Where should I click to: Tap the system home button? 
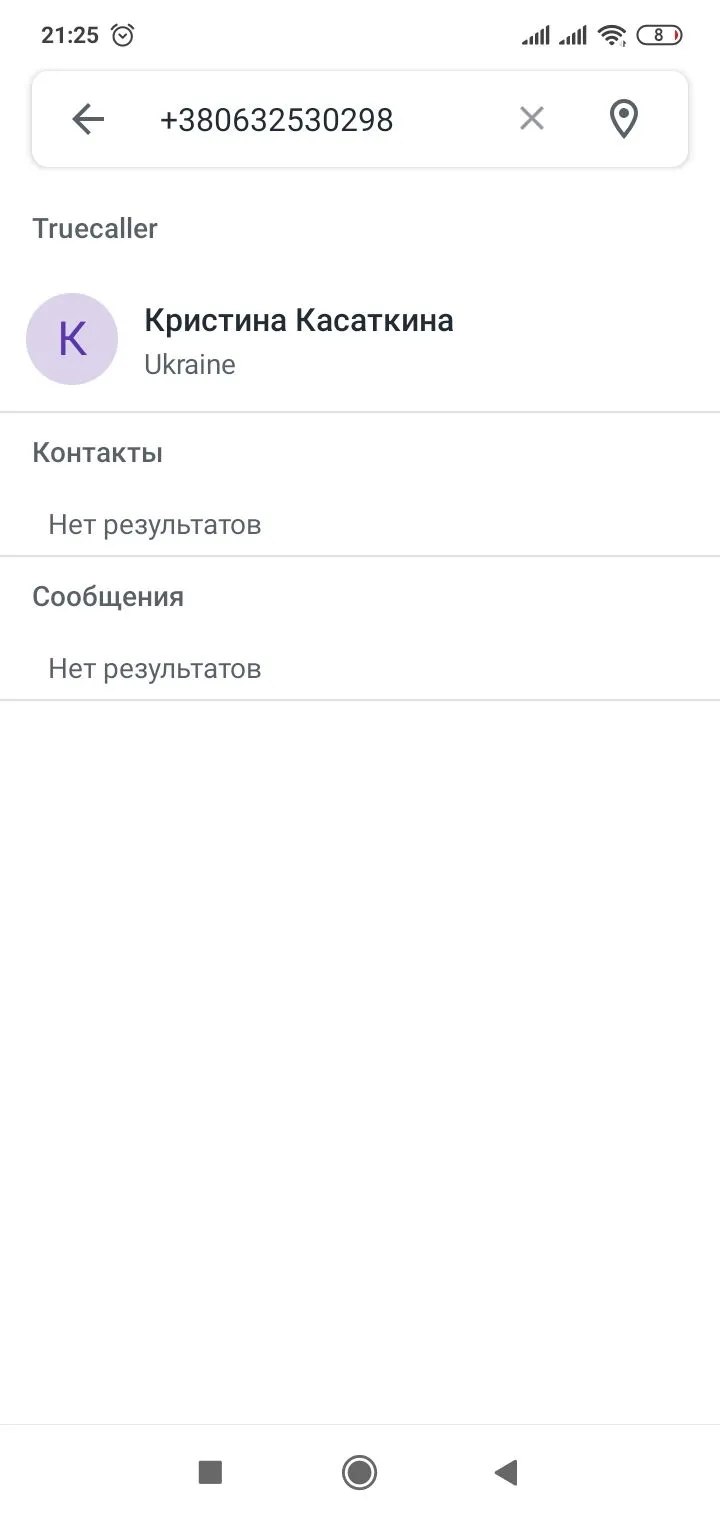coord(359,1472)
